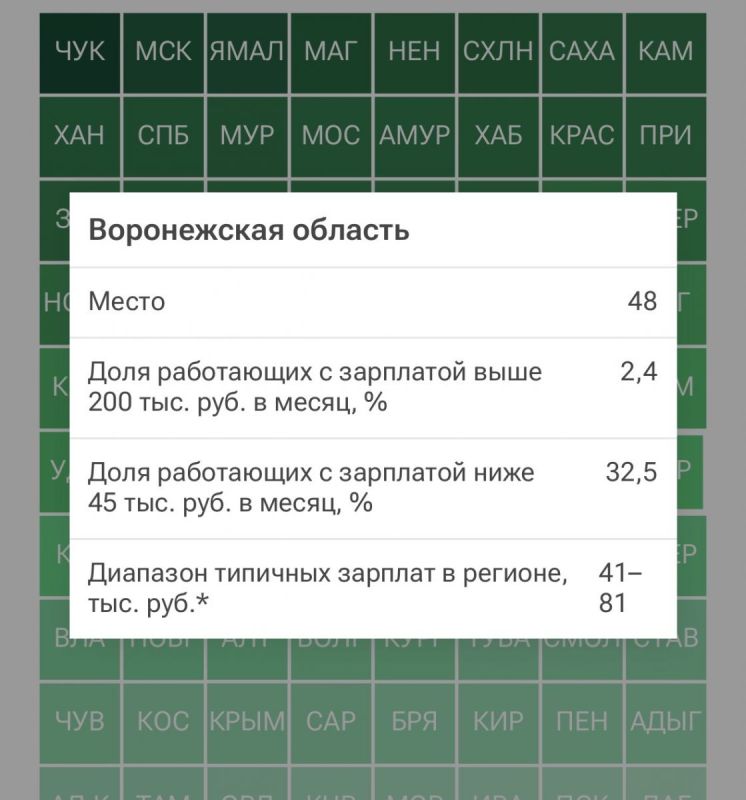Select the ХАН region tile
746x800 pixels.
pyautogui.click(x=79, y=136)
